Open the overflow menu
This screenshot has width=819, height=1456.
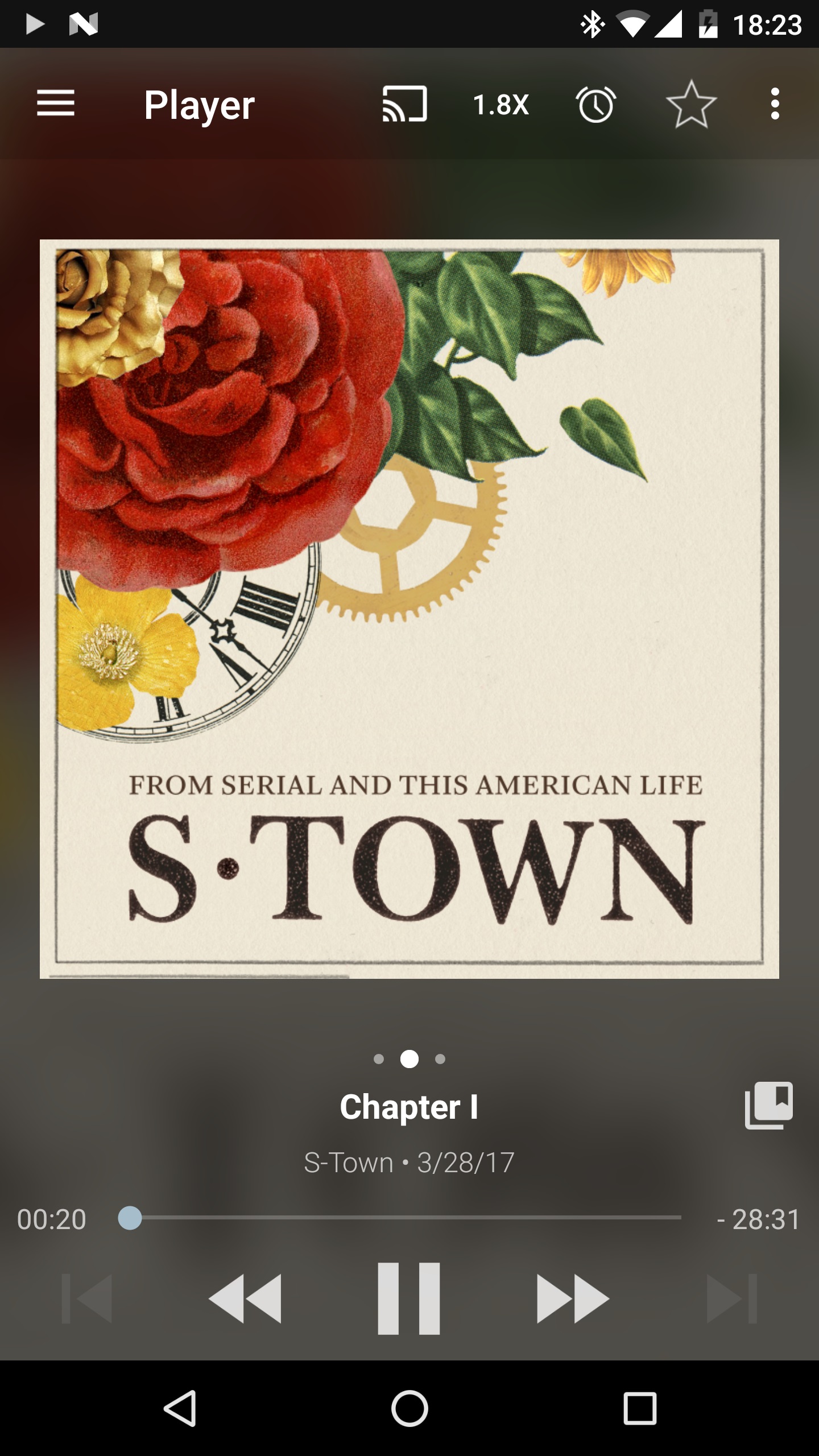[x=775, y=104]
